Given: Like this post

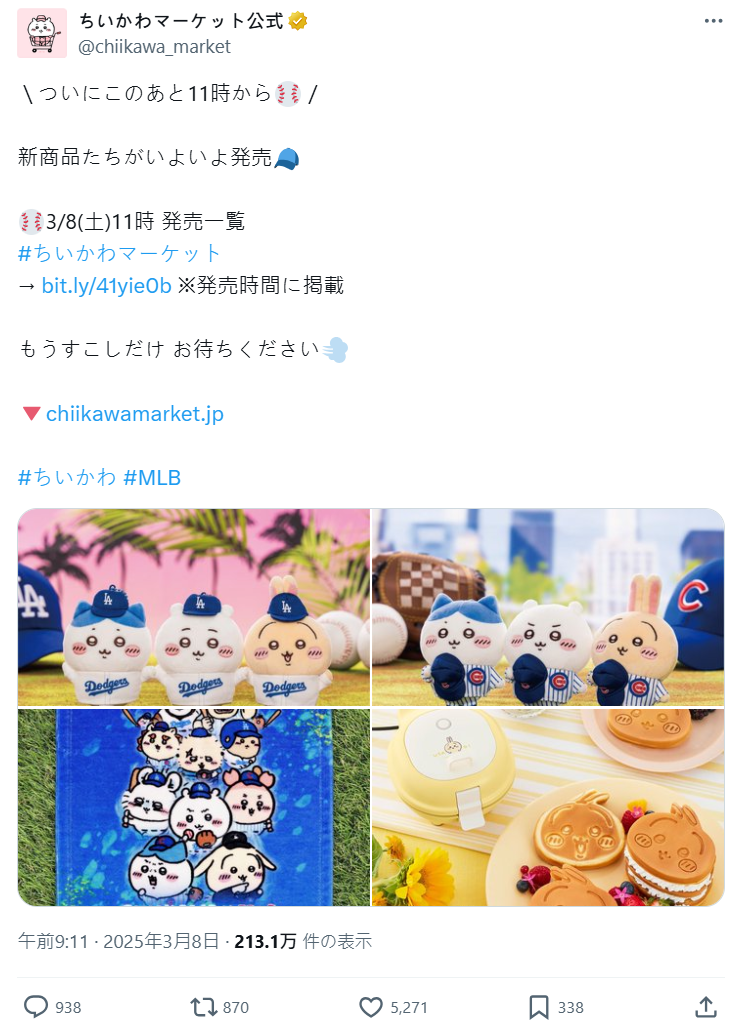Looking at the screenshot, I should tap(371, 1006).
